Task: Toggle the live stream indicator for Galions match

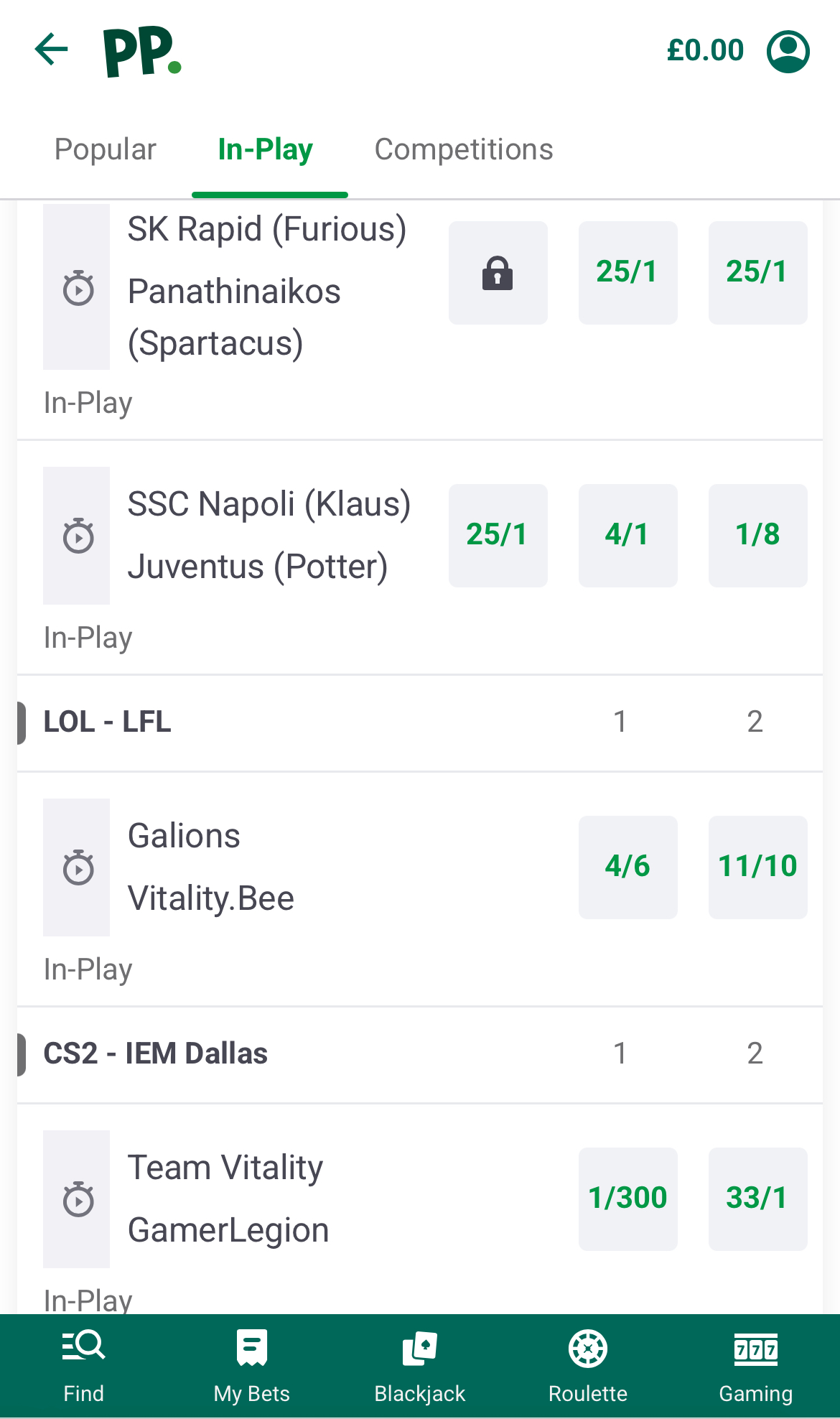Action: 77,867
